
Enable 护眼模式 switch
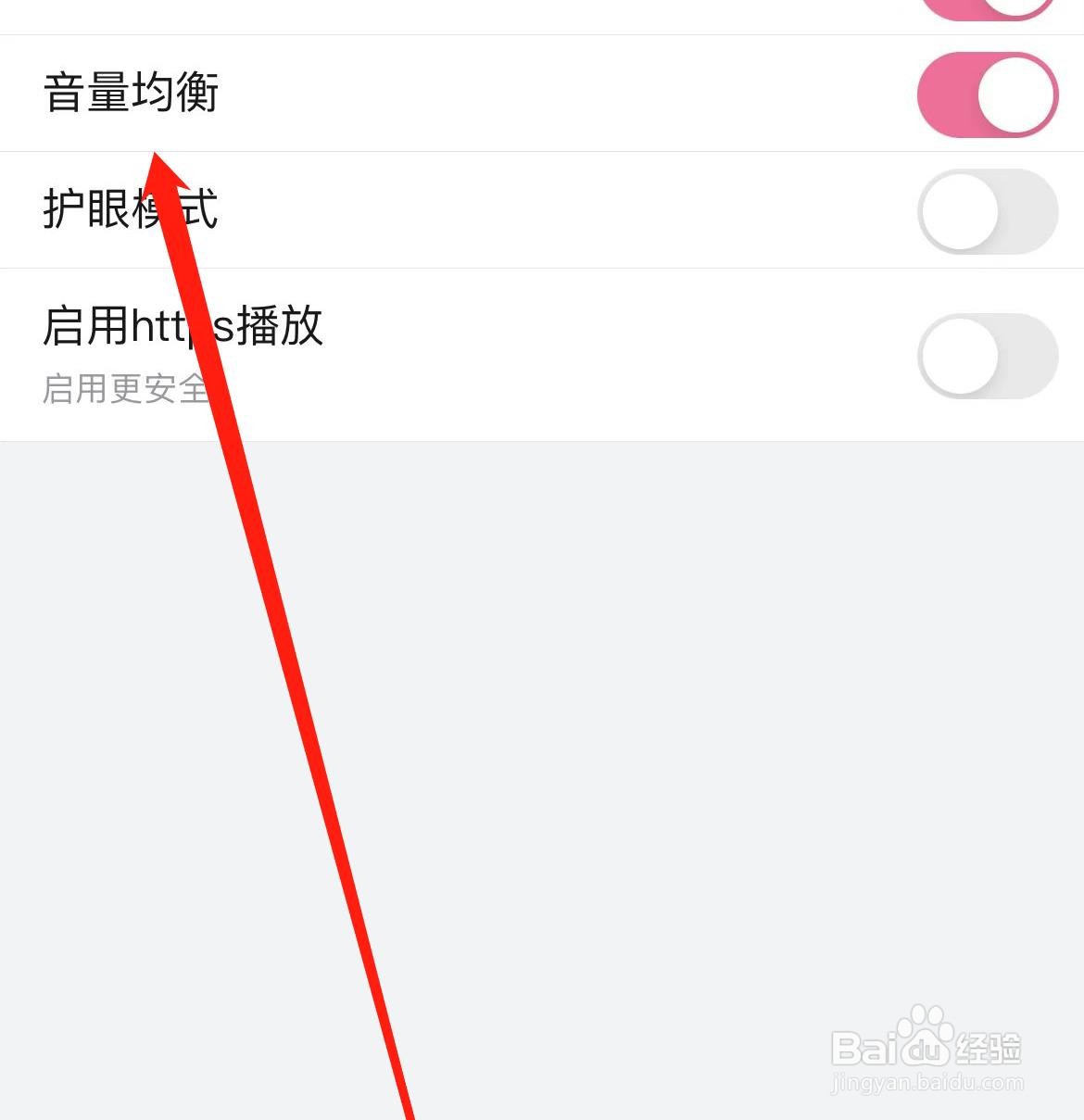(988, 210)
